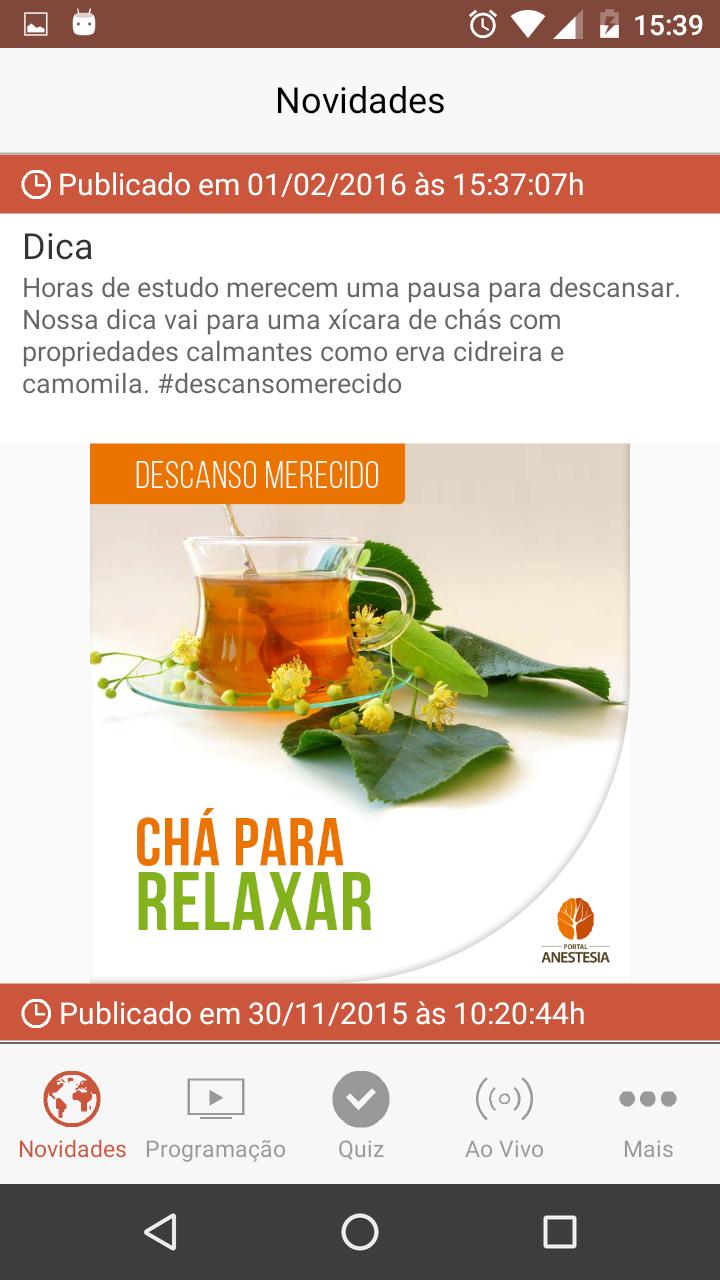Switch to the Programação tab

pyautogui.click(x=216, y=1115)
